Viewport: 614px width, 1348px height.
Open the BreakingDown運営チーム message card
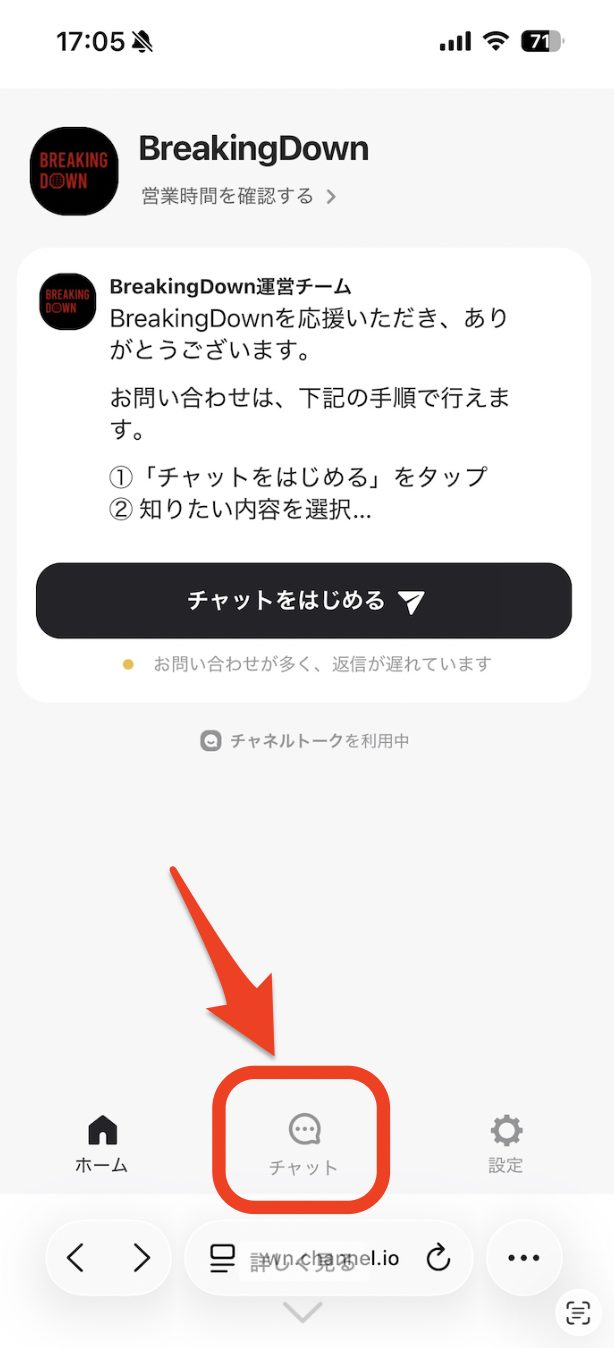308,400
